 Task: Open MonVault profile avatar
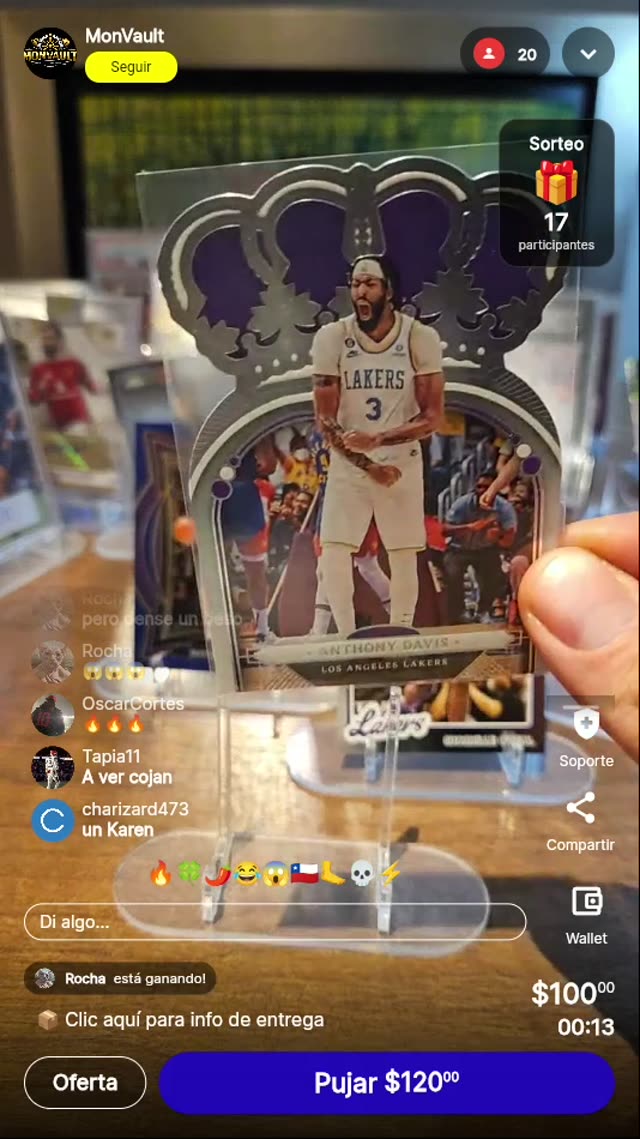[x=50, y=53]
